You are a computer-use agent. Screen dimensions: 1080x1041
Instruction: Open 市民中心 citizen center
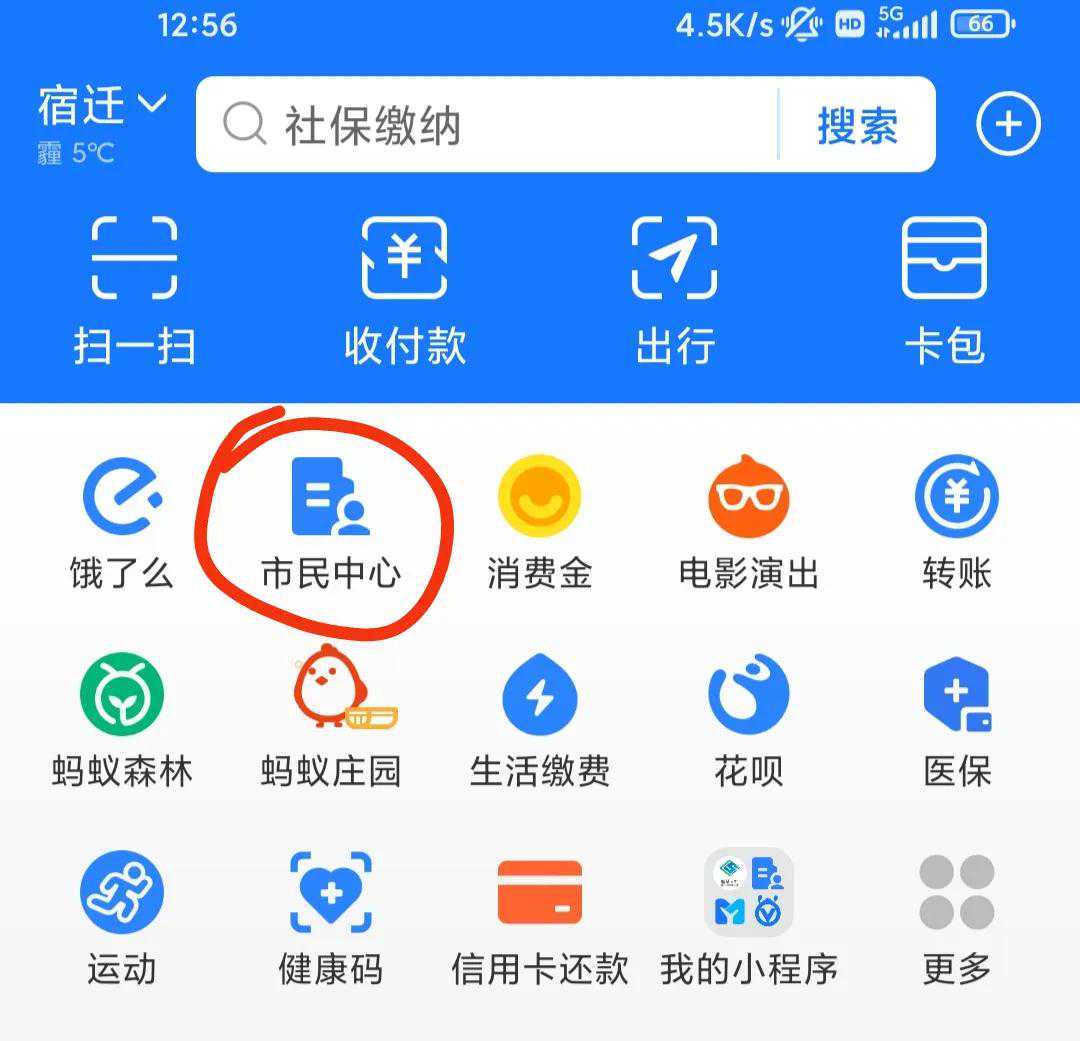tap(330, 522)
